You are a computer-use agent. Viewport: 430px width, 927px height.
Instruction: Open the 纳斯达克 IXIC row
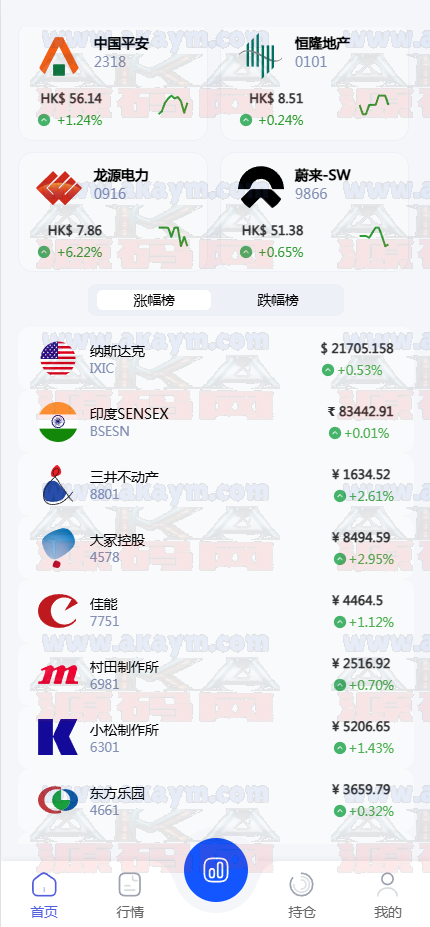216,359
